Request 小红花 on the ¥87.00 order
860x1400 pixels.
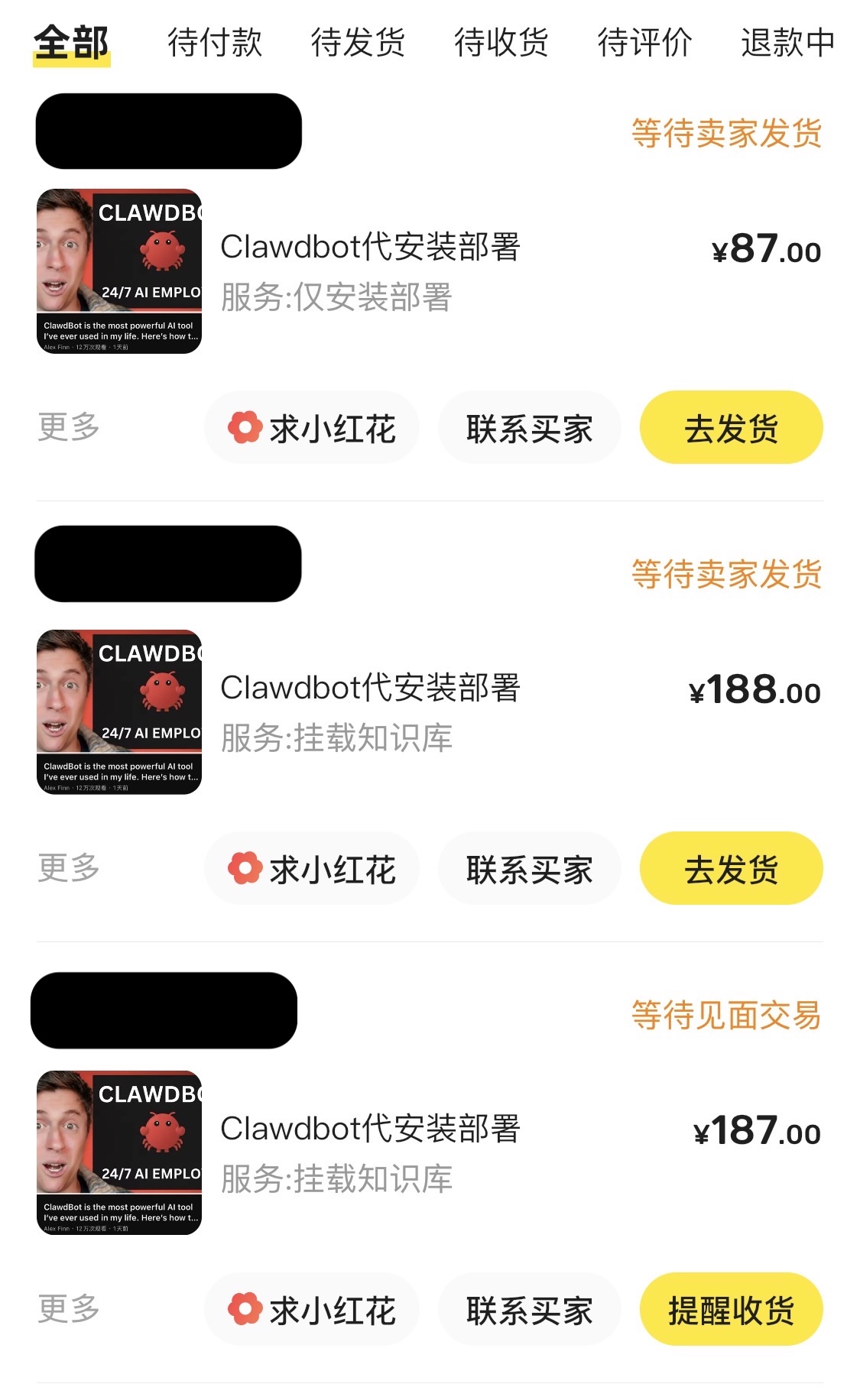point(312,428)
